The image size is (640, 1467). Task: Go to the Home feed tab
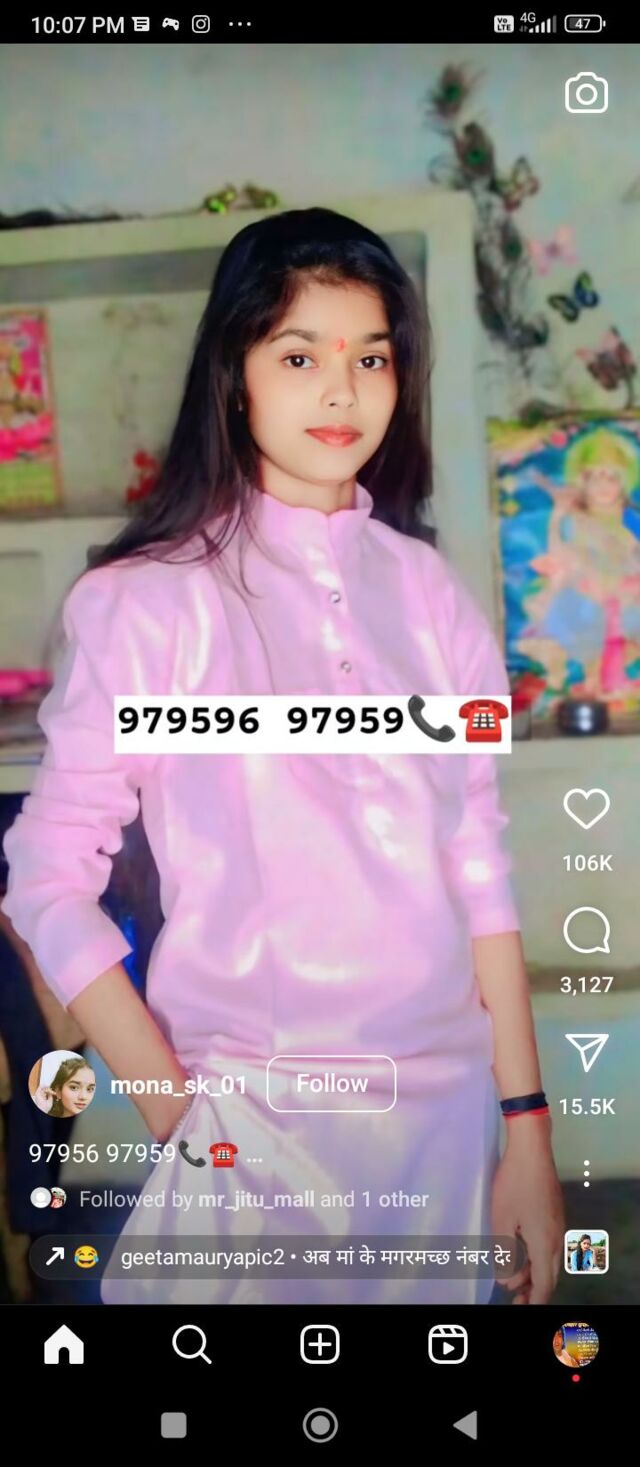64,1345
